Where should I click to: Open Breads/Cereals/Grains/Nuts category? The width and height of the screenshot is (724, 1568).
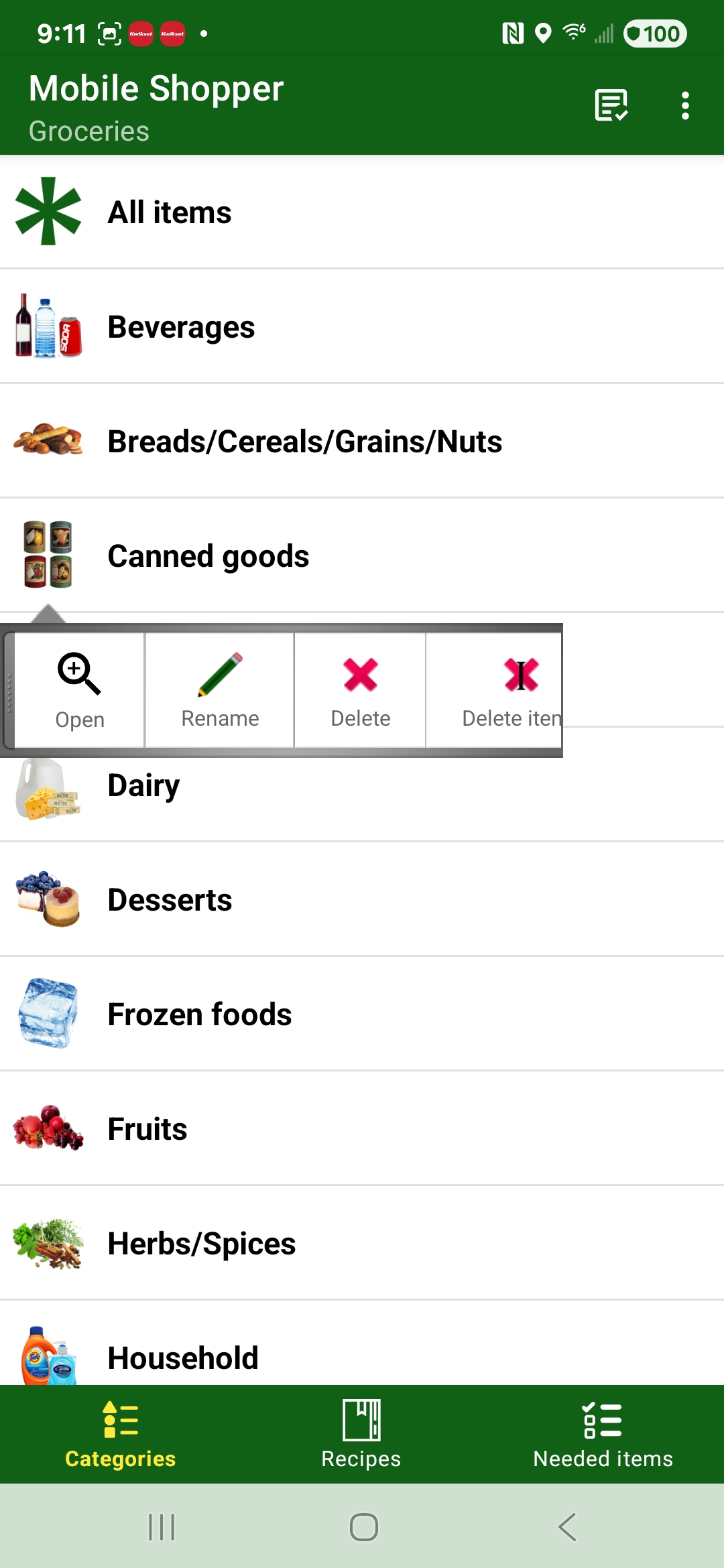click(x=362, y=442)
